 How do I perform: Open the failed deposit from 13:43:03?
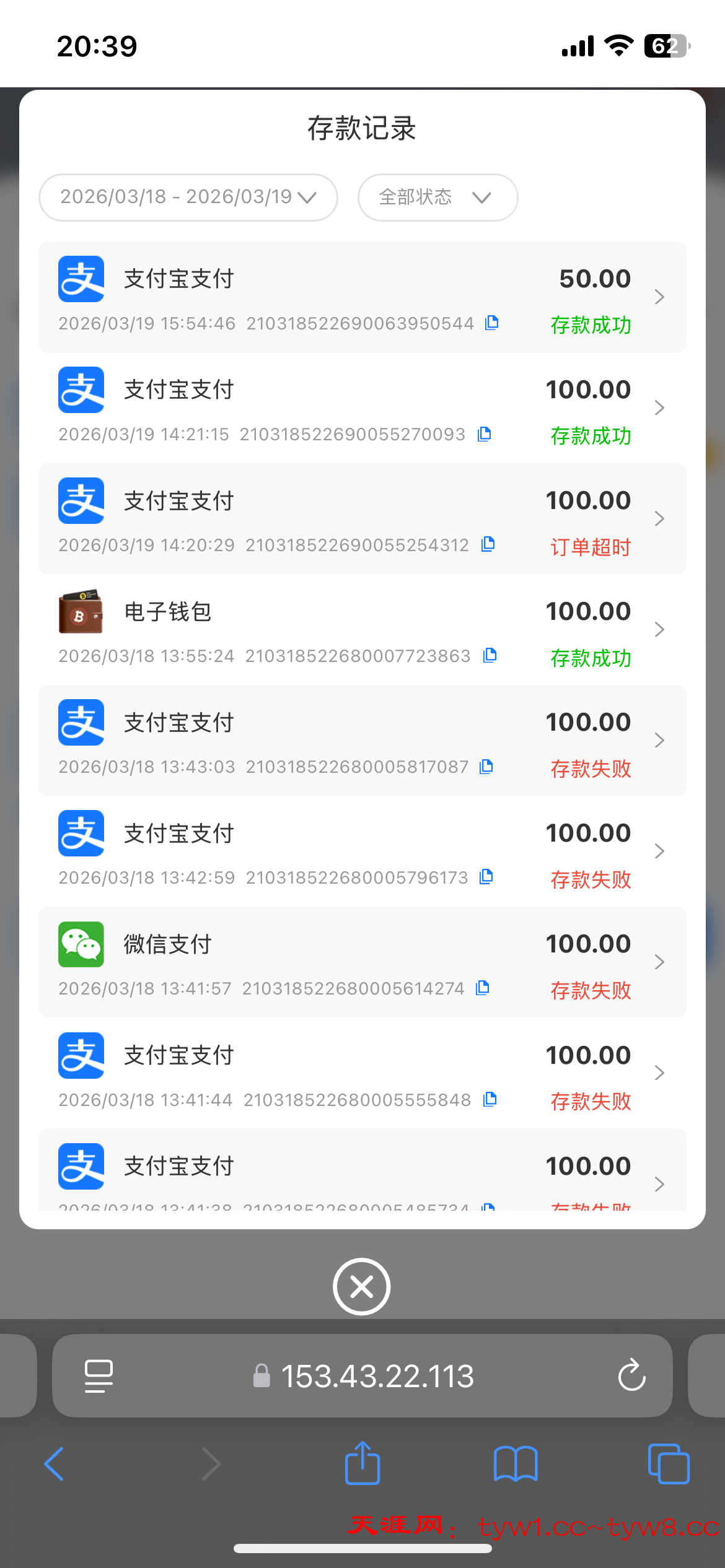coord(362,740)
